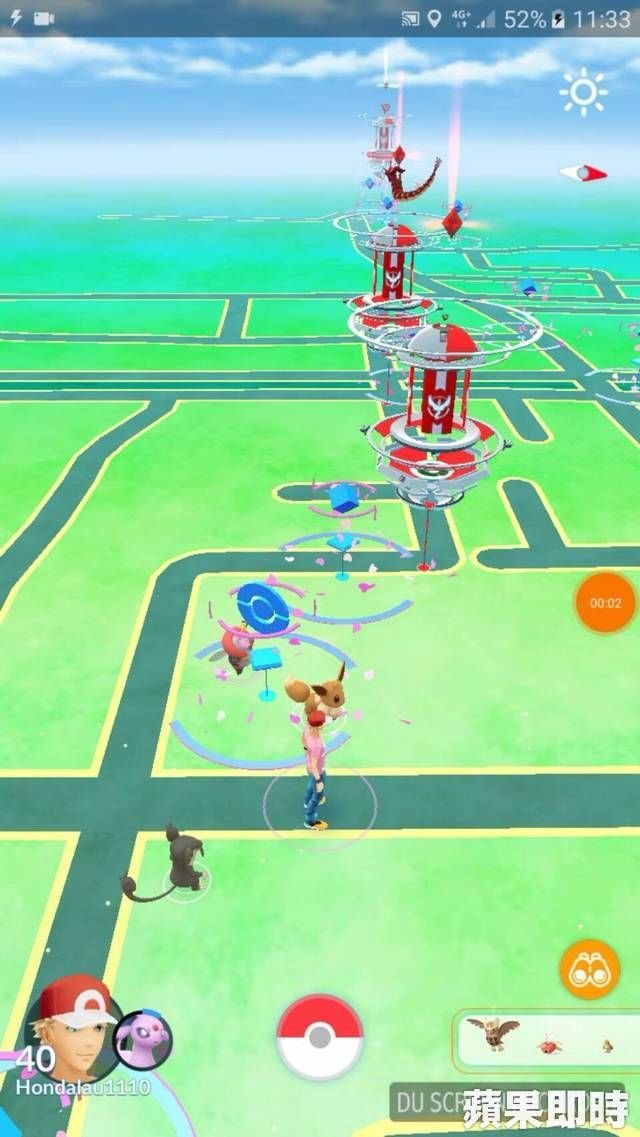The image size is (640, 1137).
Task: Tap the compass to reorient the map
Action: [x=583, y=173]
